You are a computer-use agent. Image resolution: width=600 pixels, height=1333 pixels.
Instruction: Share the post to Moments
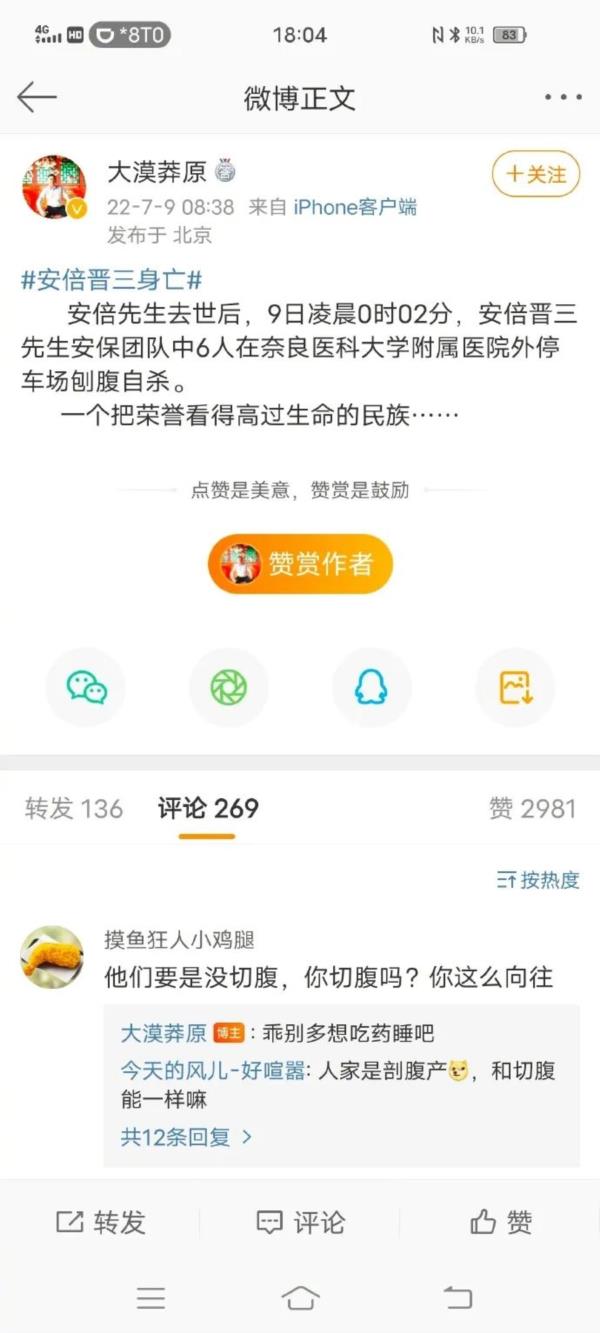point(228,687)
